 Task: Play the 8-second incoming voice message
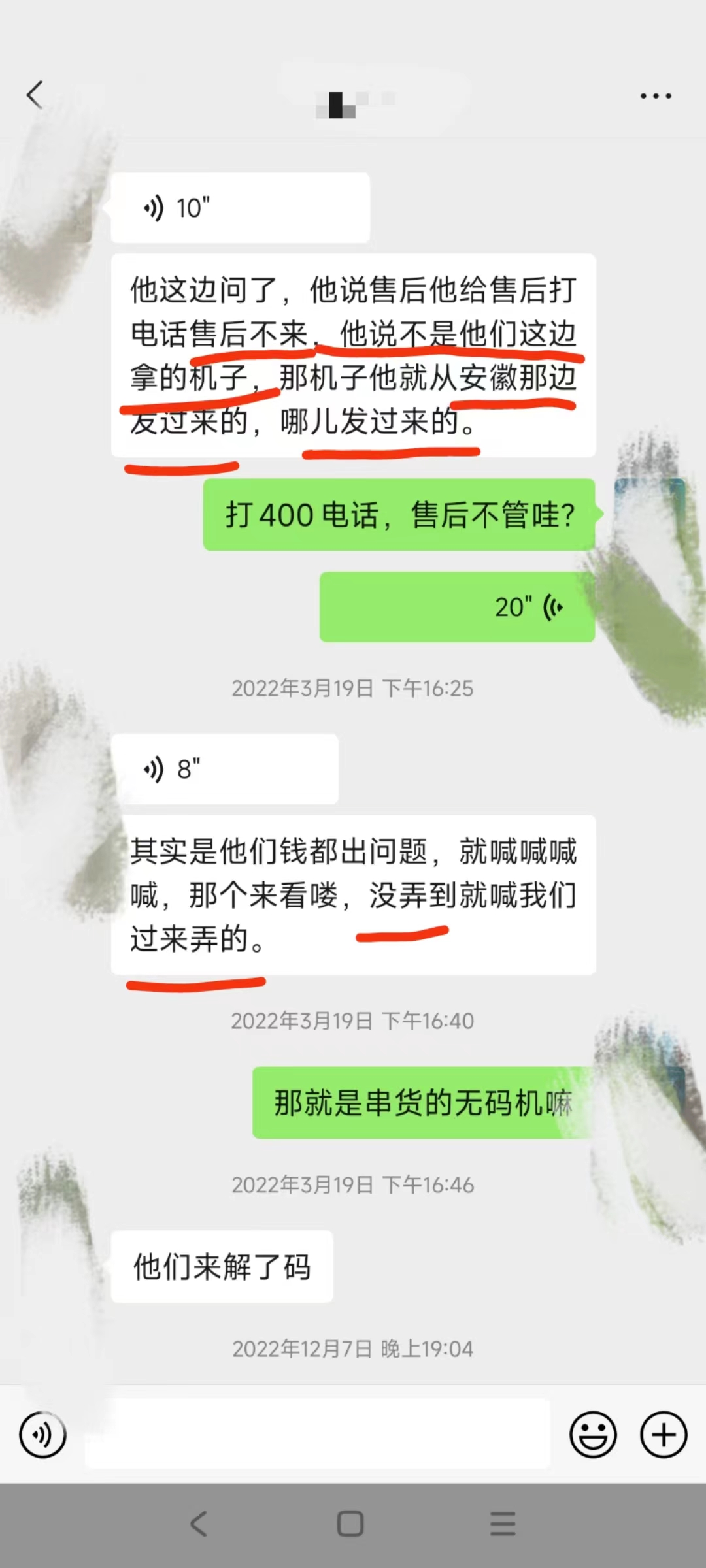click(226, 770)
